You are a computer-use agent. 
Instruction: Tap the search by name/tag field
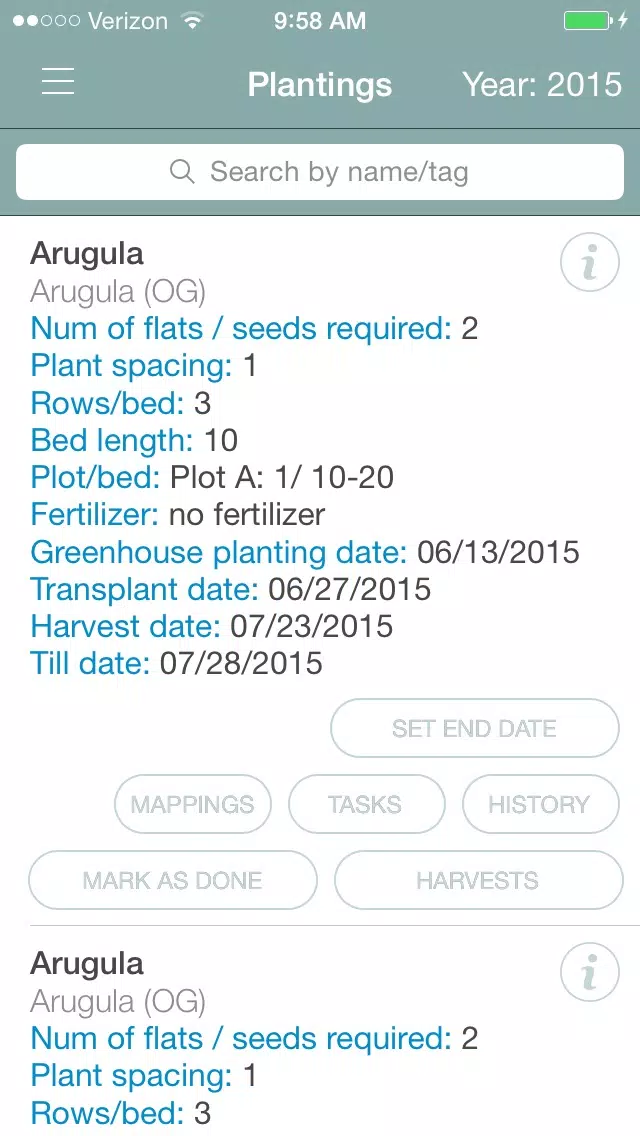[x=320, y=172]
